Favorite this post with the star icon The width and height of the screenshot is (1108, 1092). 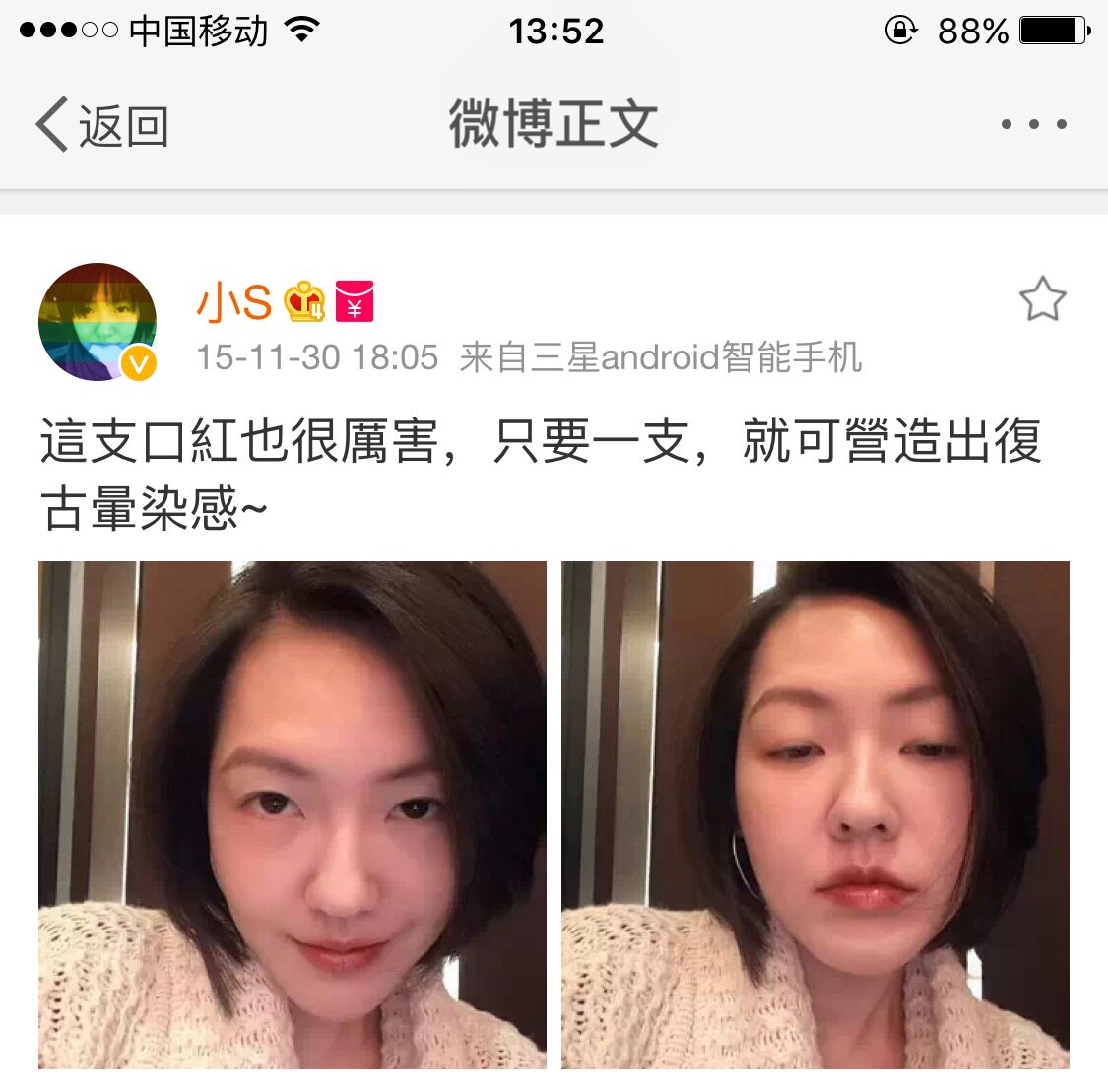(x=1042, y=298)
